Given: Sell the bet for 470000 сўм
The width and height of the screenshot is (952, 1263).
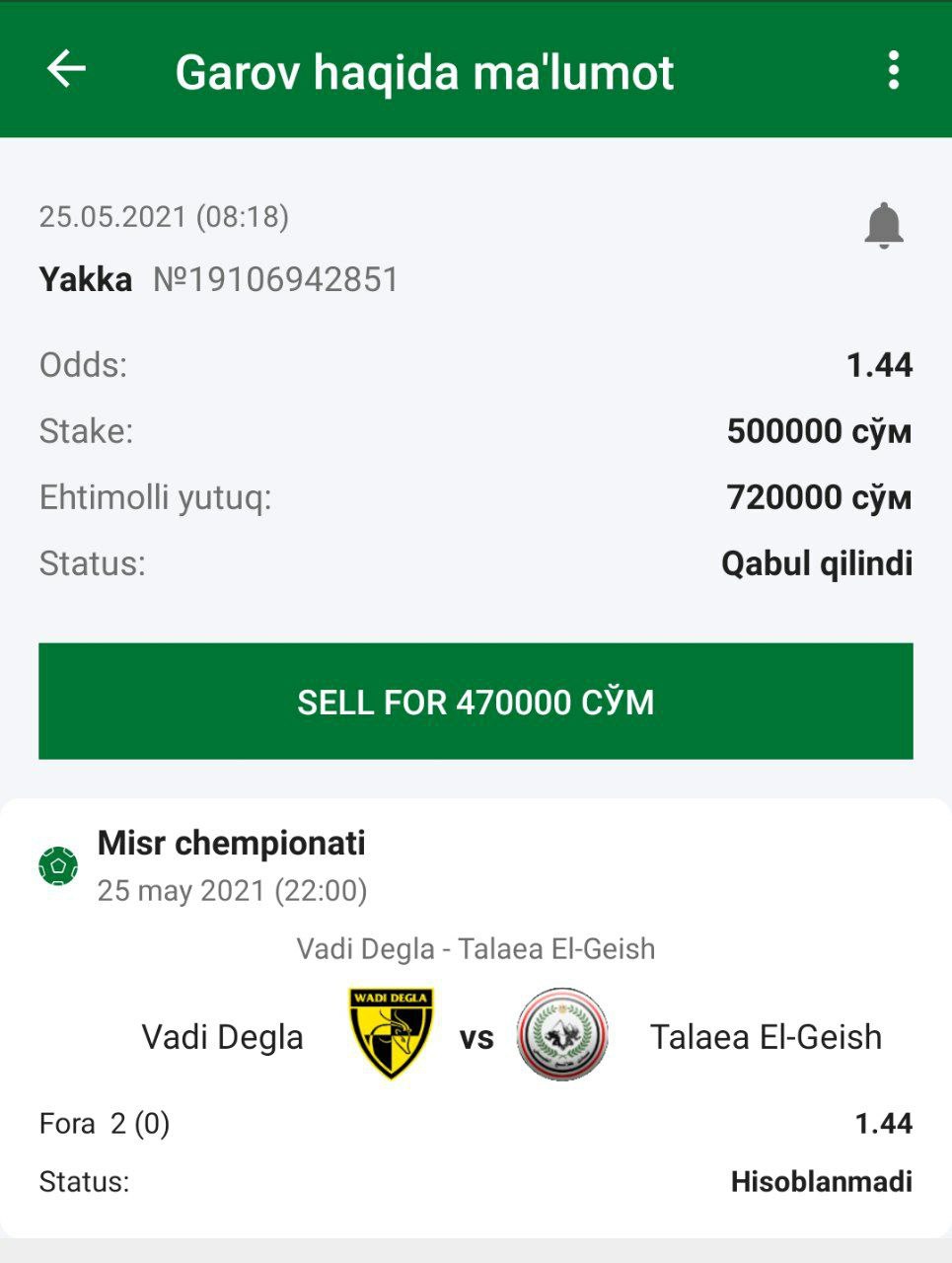Looking at the screenshot, I should (476, 702).
